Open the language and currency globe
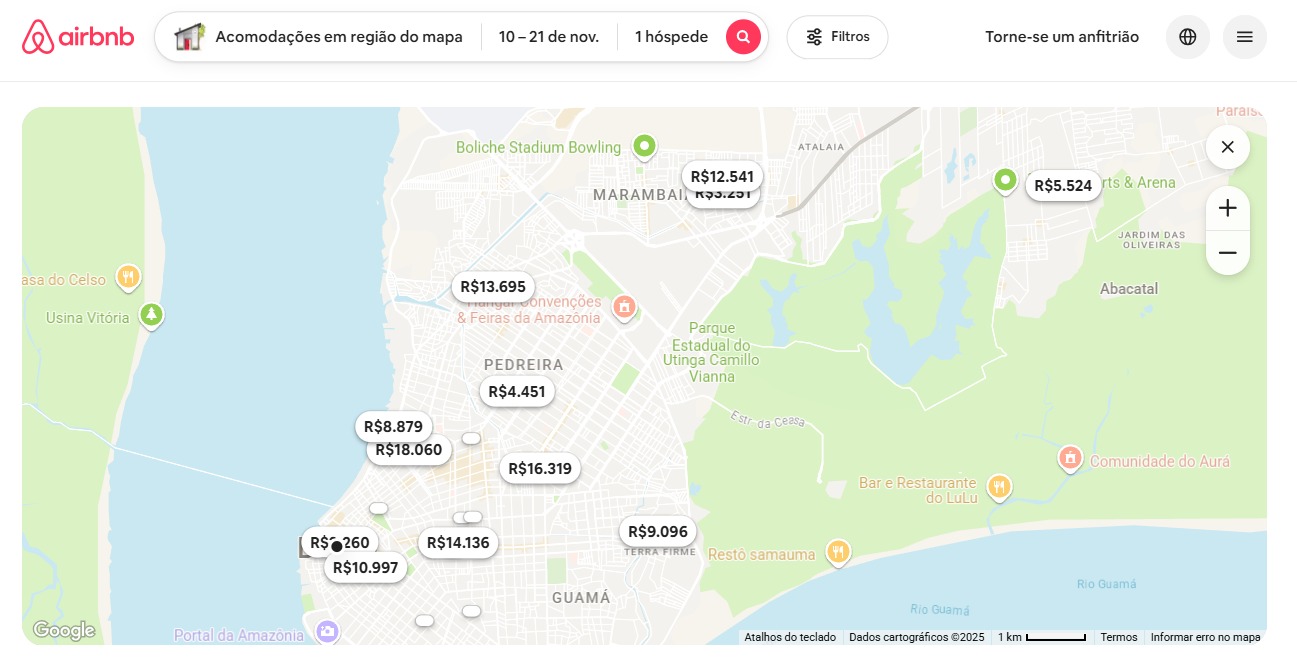1297x661 pixels. (x=1187, y=37)
